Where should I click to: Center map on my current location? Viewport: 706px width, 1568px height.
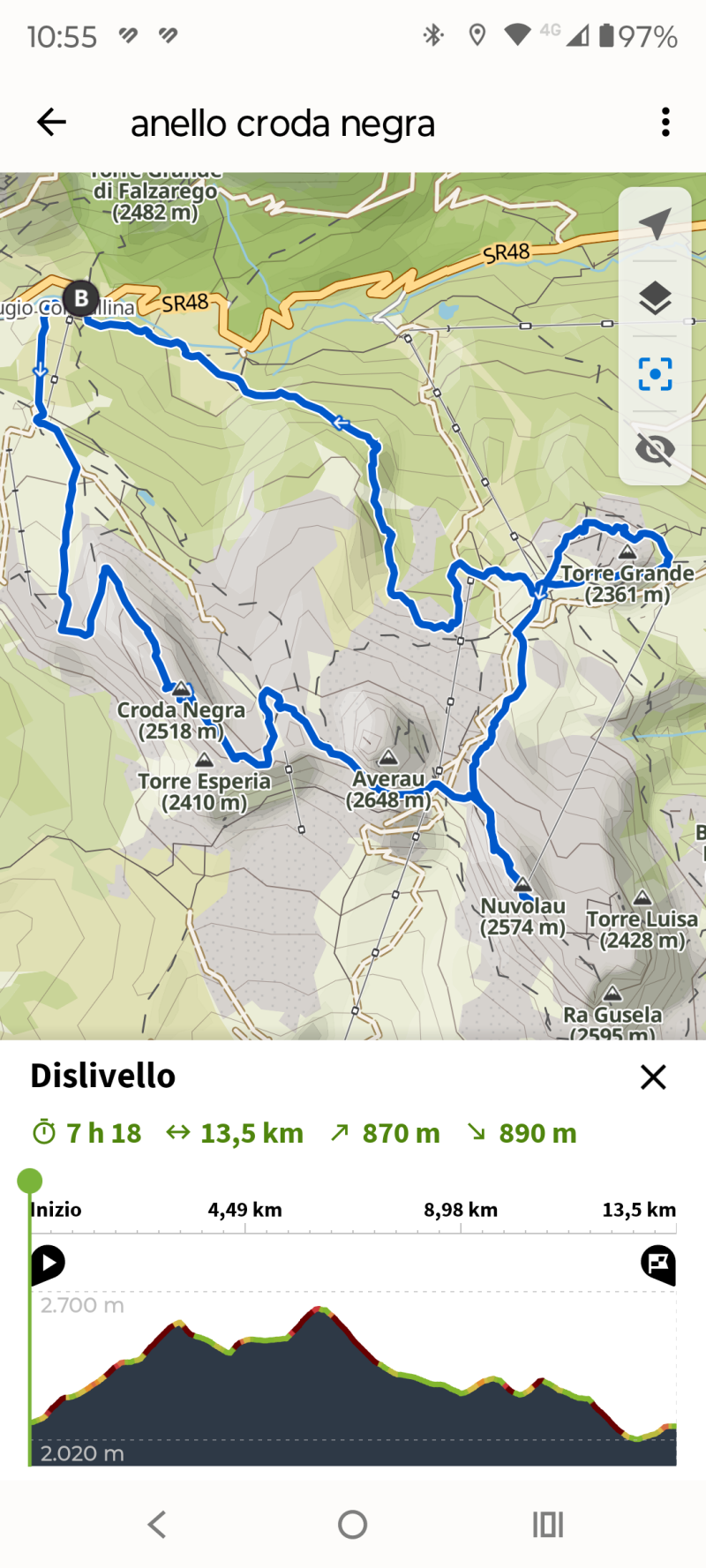pyautogui.click(x=655, y=224)
